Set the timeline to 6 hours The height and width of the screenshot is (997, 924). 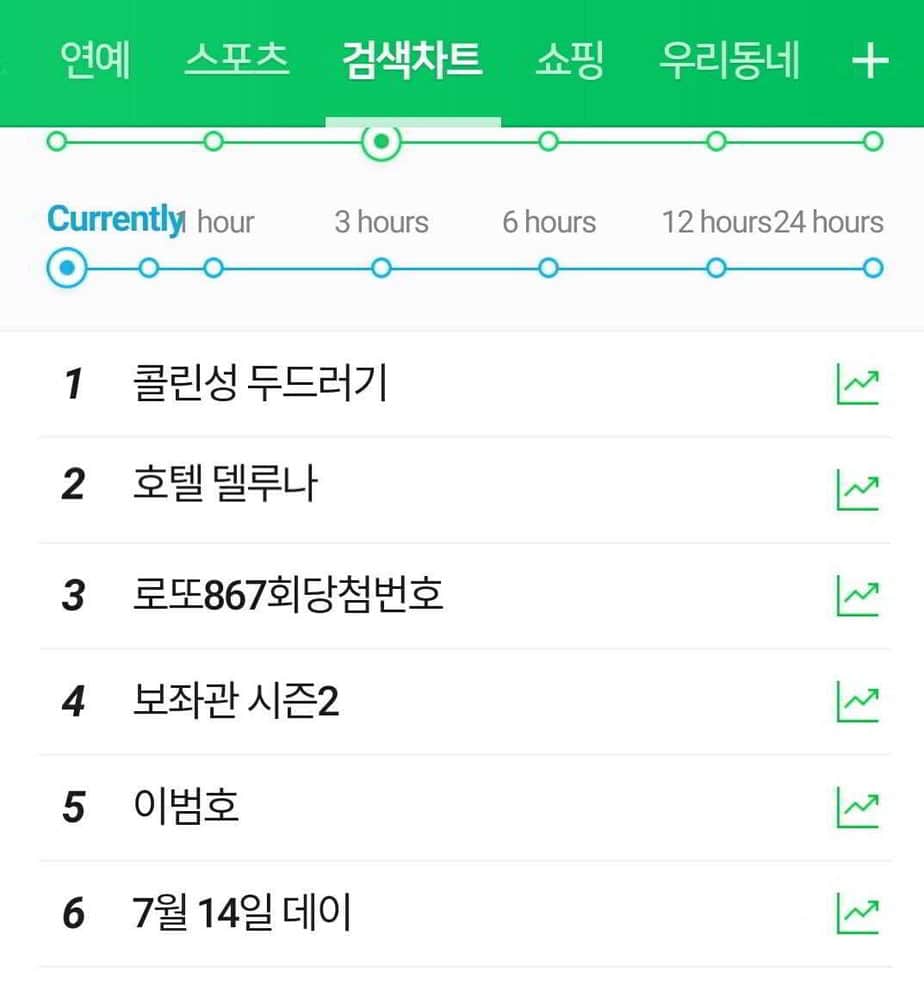(x=548, y=268)
